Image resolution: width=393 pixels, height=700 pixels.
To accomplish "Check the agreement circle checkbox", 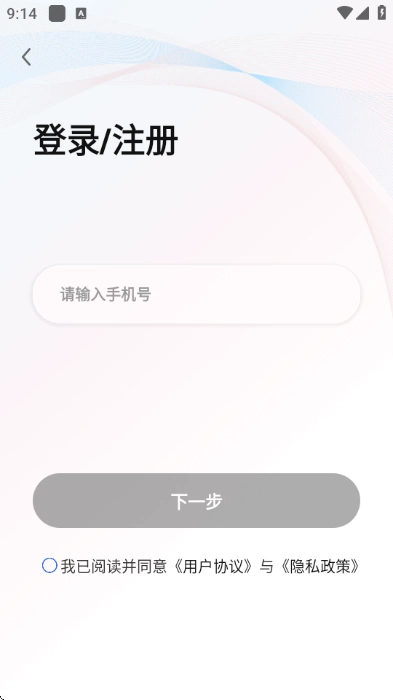I will 50,565.
